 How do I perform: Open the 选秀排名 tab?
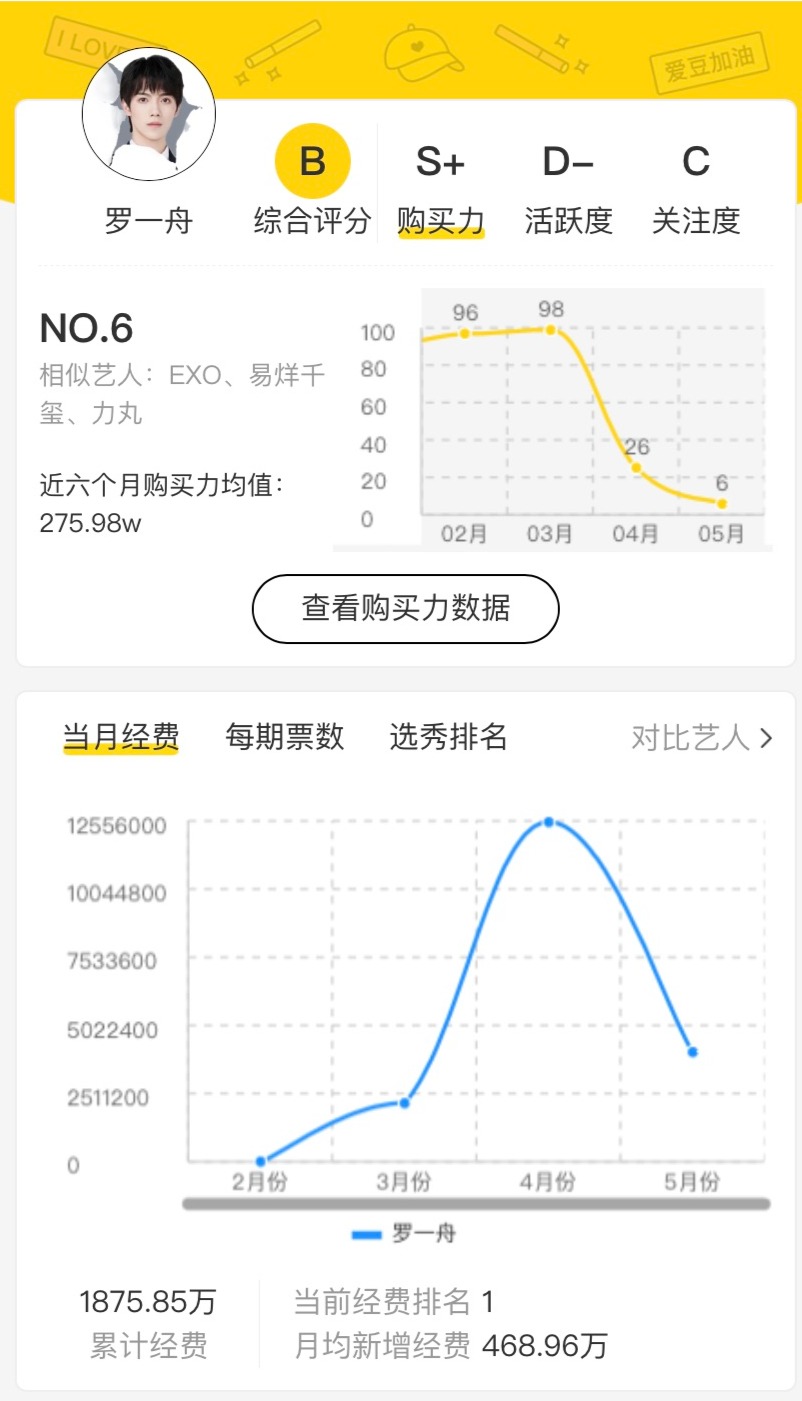449,737
